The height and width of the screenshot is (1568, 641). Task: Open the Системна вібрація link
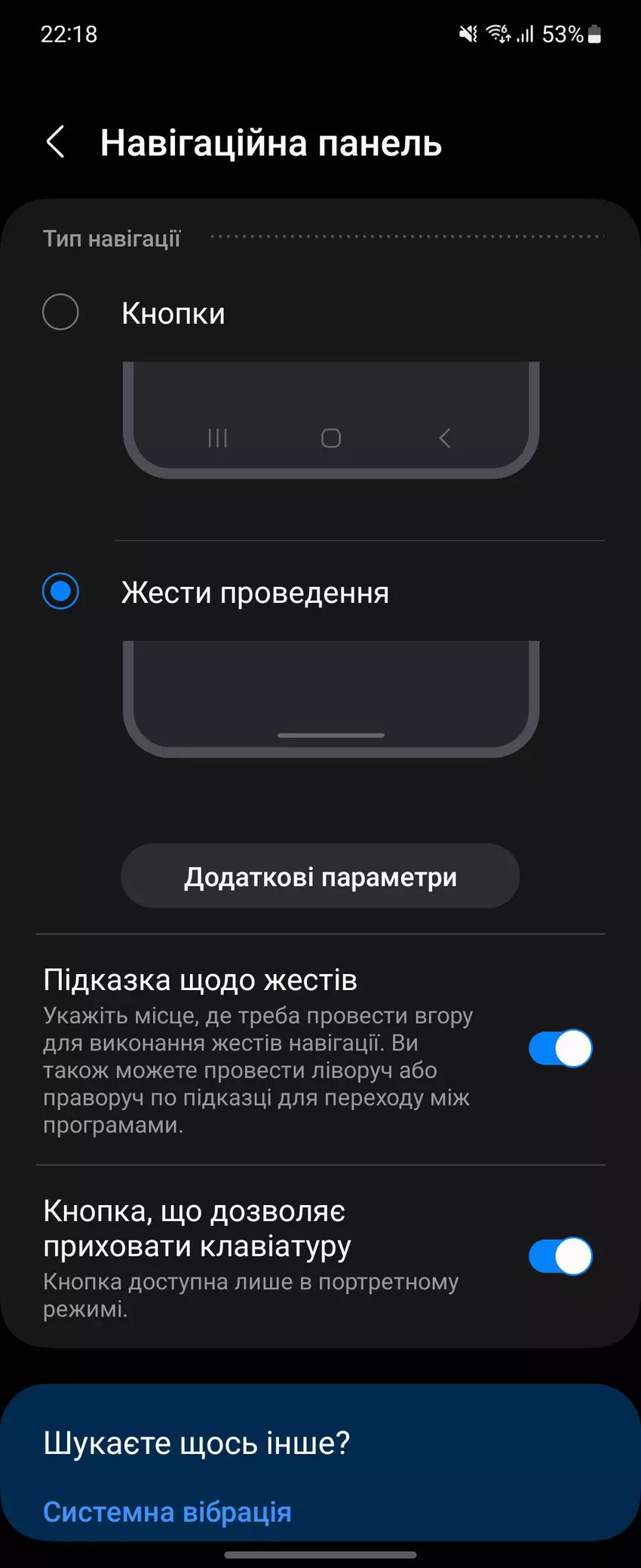[167, 1511]
